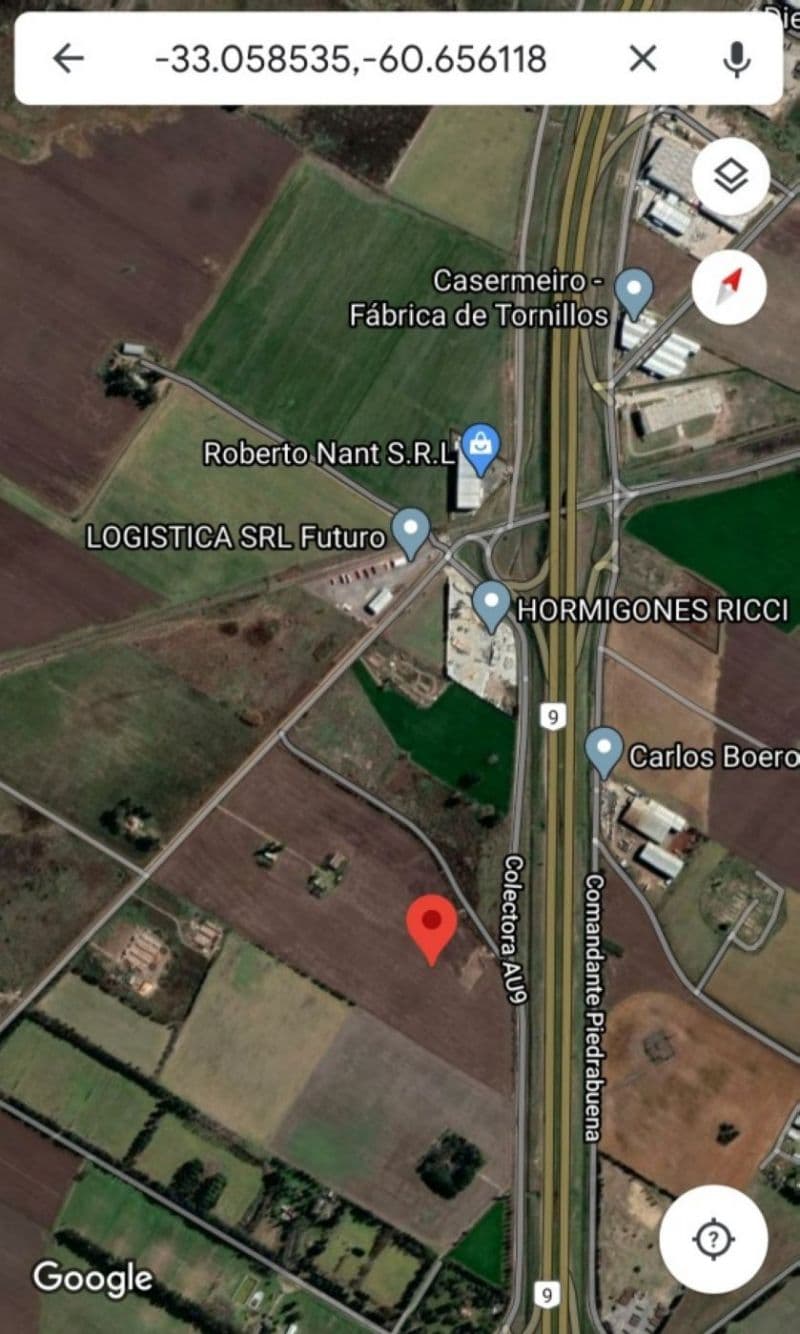Tap the Carlos Boero map pin
The height and width of the screenshot is (1334, 800).
pos(604,746)
